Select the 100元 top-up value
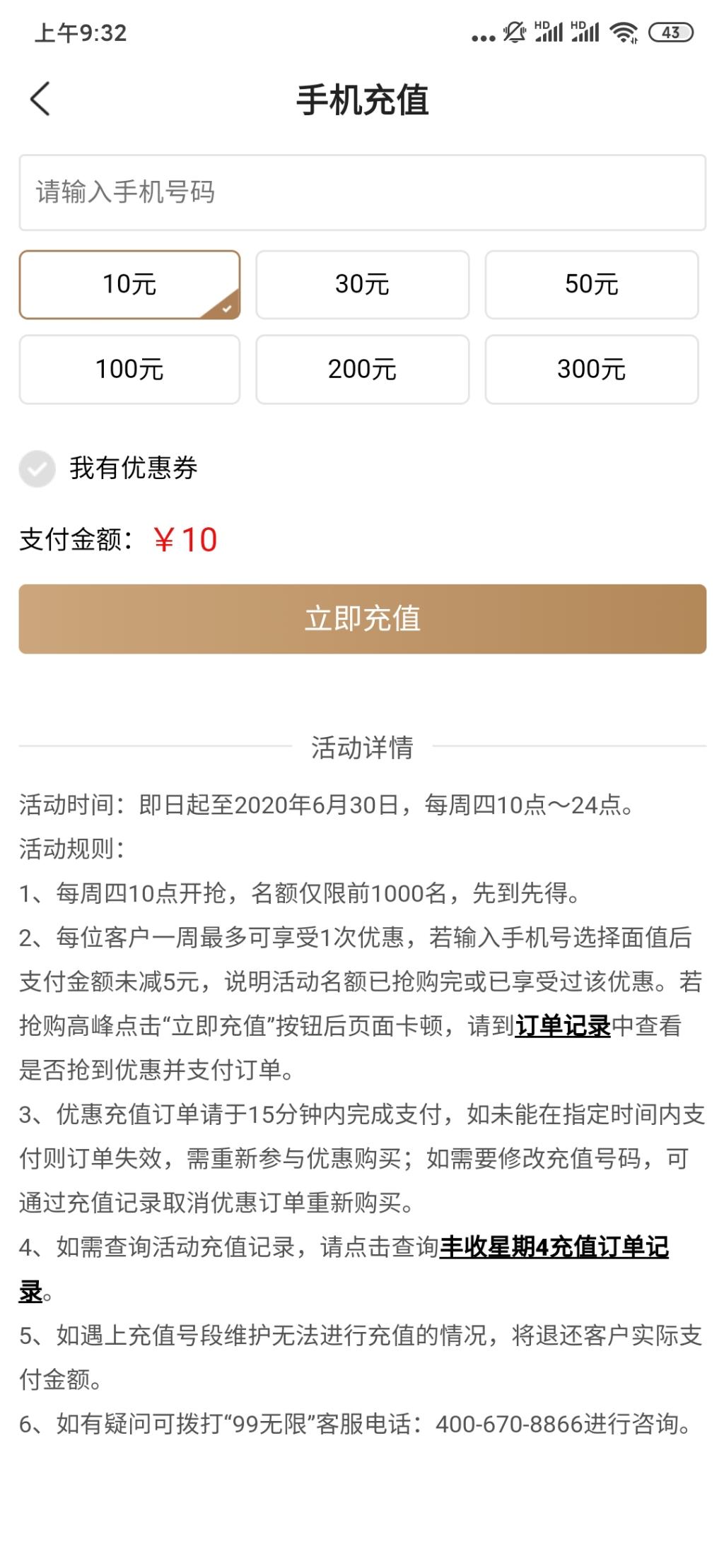Image resolution: width=724 pixels, height=1568 pixels. 129,369
